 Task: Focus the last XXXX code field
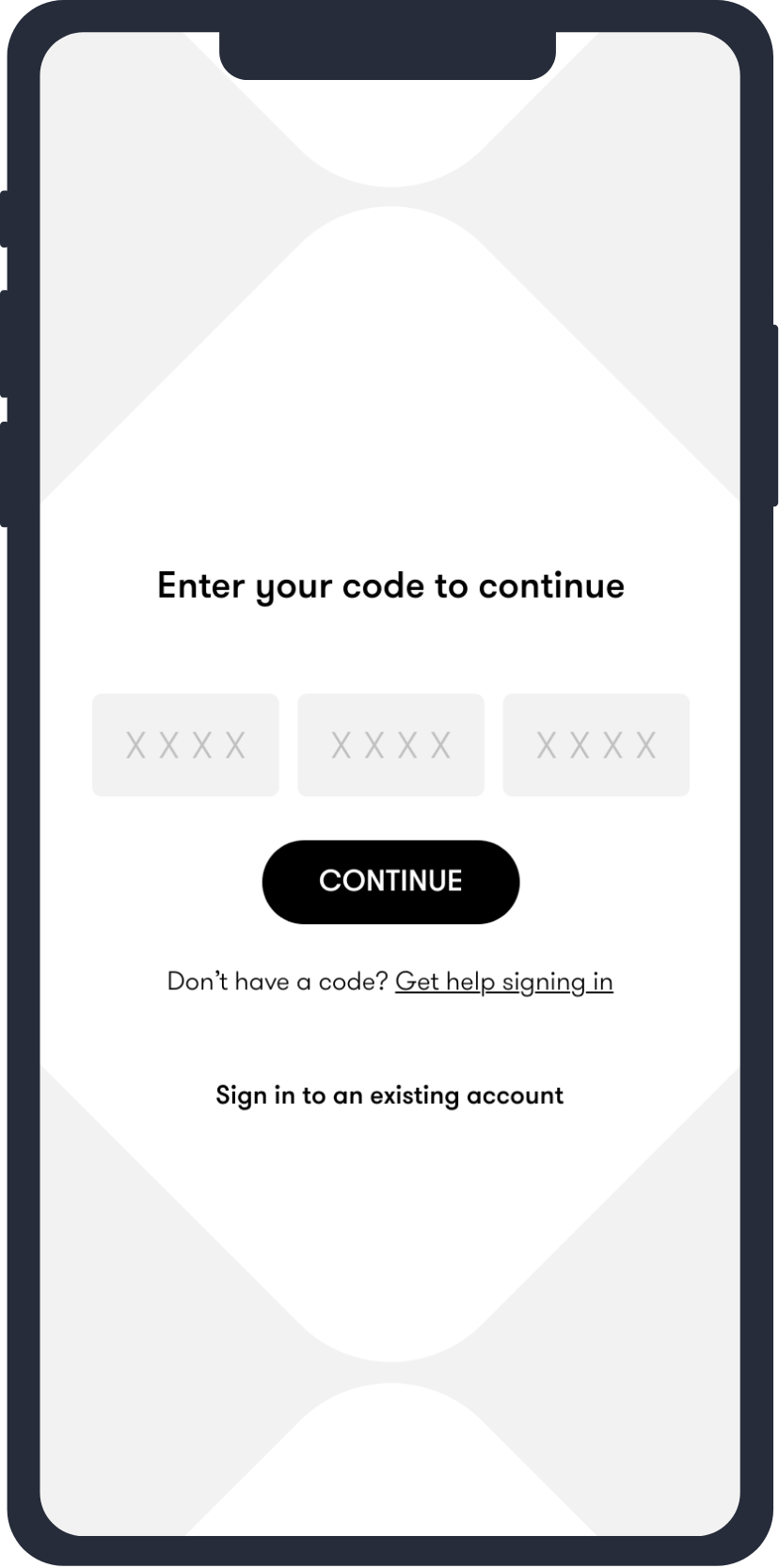coord(596,745)
